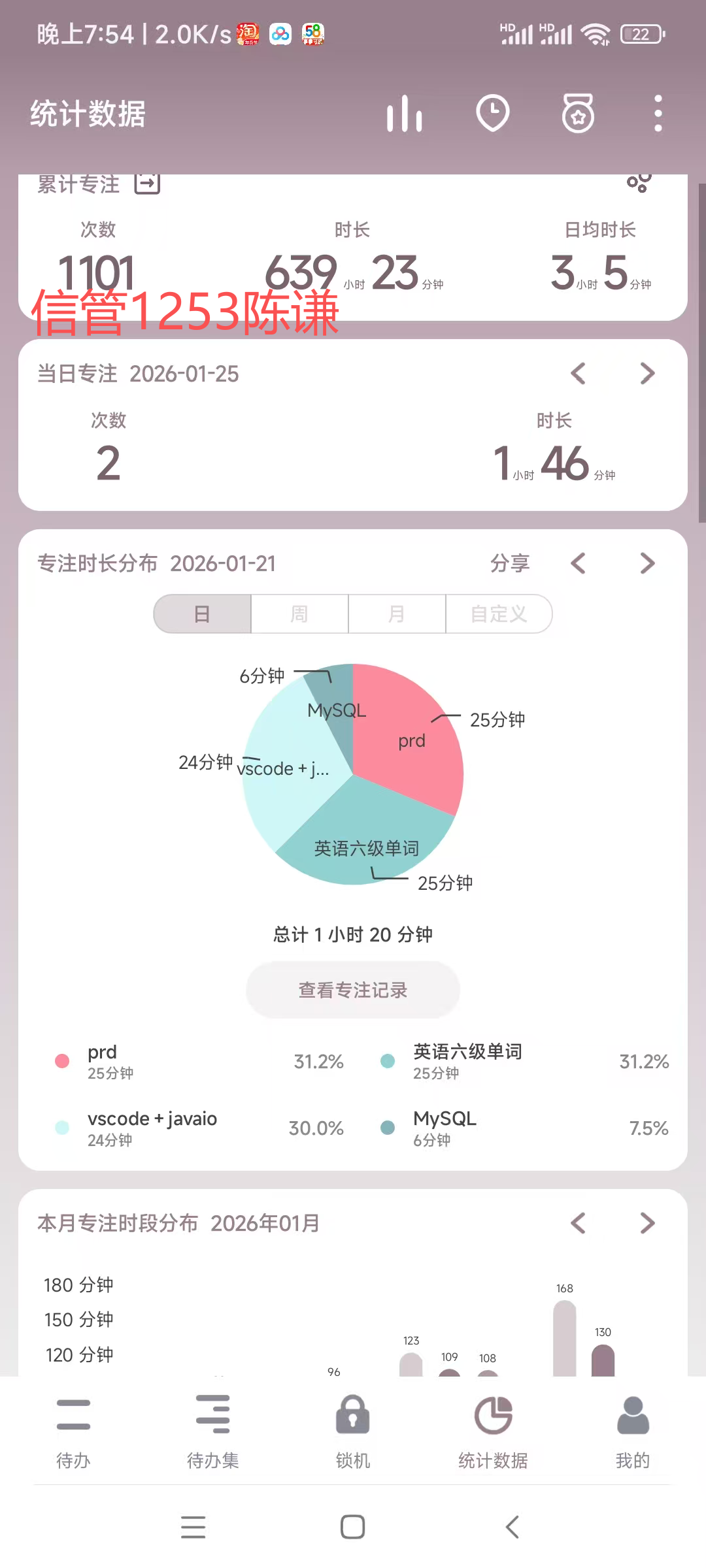The width and height of the screenshot is (706, 1568).
Task: Open the clock icon in the top bar
Action: [x=492, y=114]
